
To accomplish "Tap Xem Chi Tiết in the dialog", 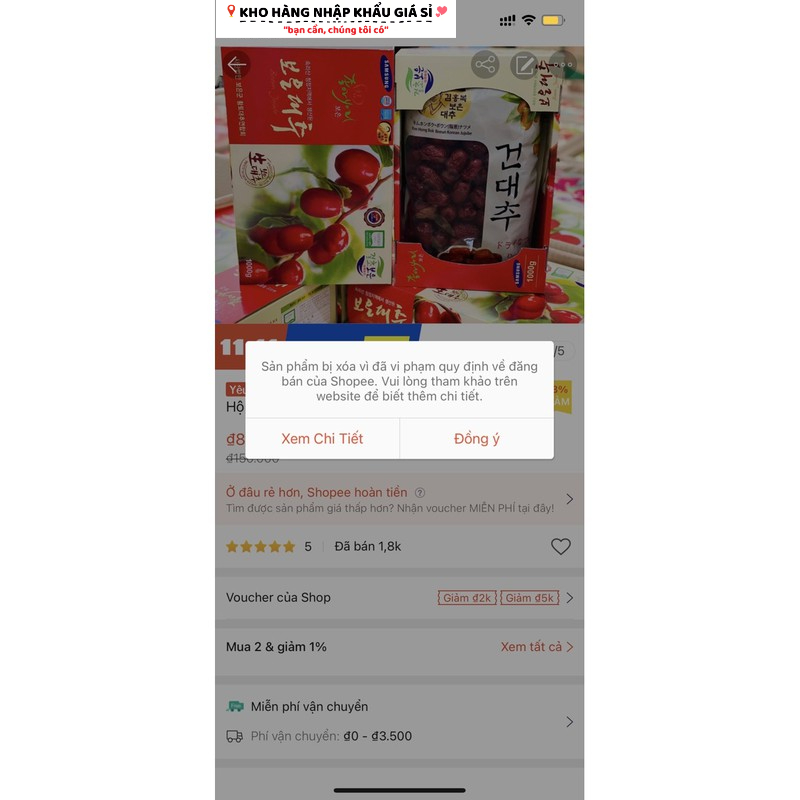I will coord(322,439).
